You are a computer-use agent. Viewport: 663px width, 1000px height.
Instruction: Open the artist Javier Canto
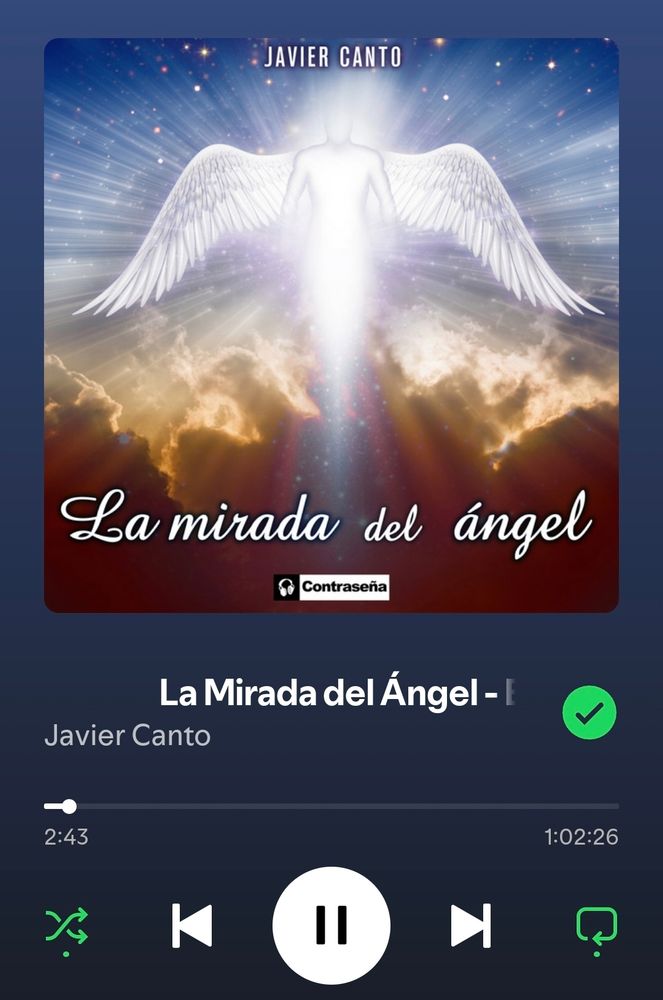pos(128,736)
